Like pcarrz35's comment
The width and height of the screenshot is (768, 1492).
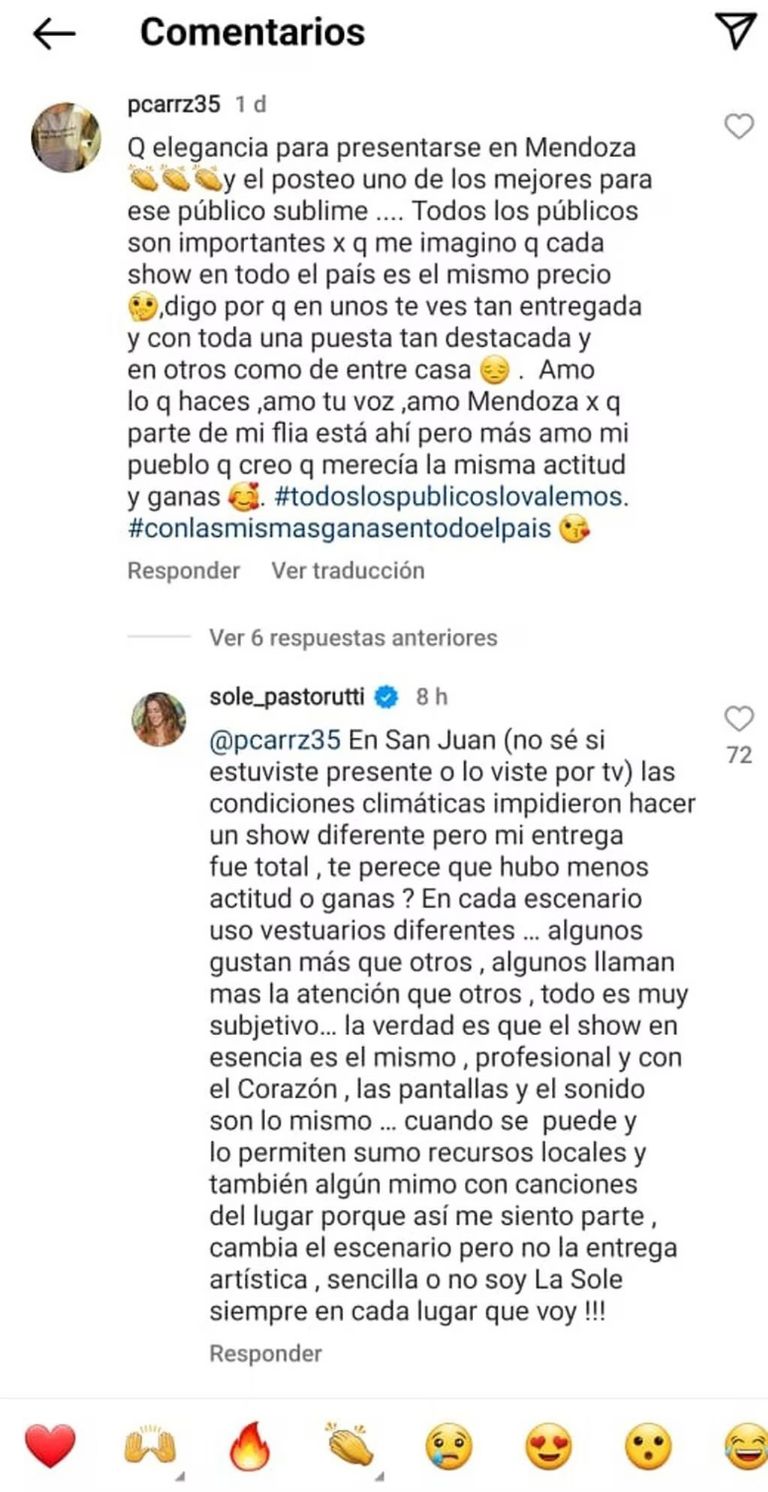739,127
